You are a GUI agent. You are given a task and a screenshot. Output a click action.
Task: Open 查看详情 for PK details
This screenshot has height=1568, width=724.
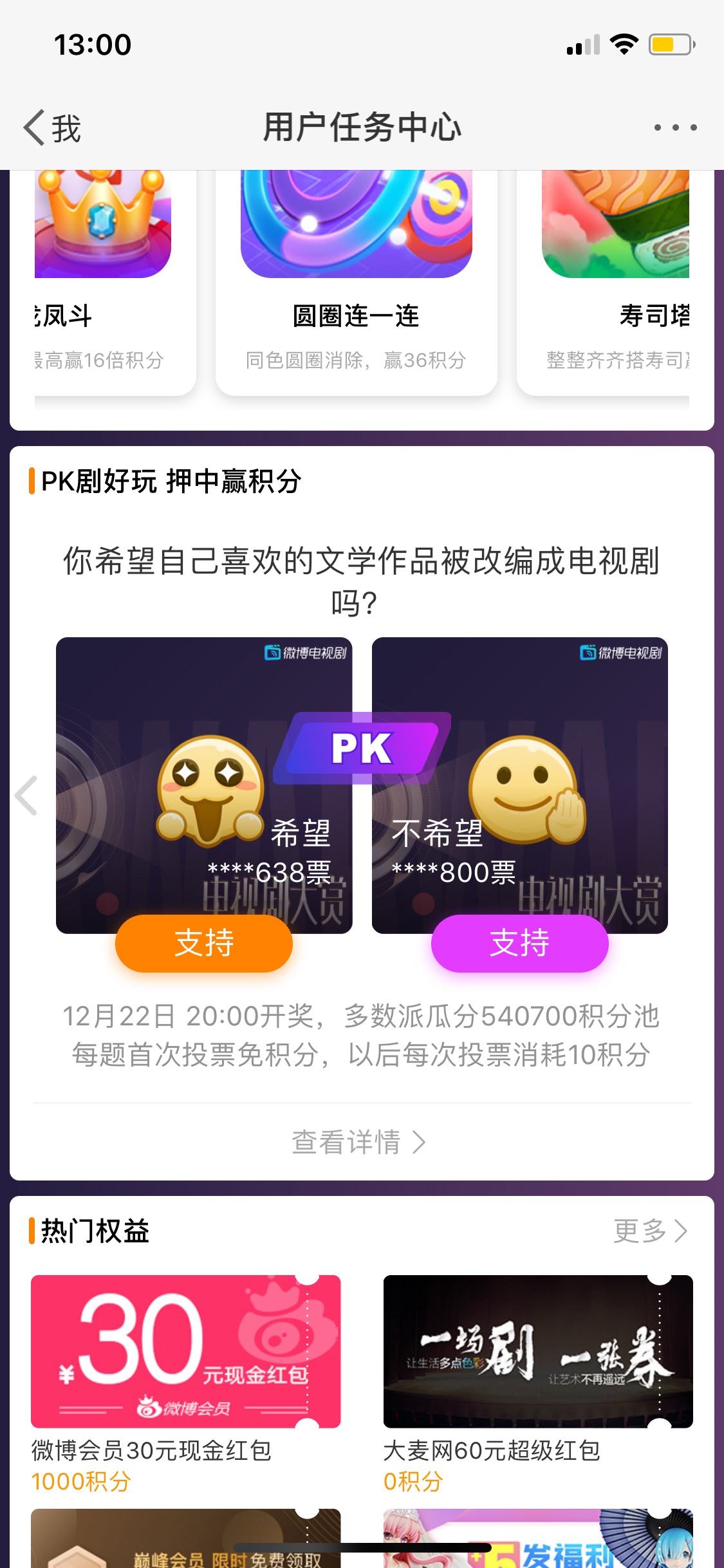(x=358, y=1143)
